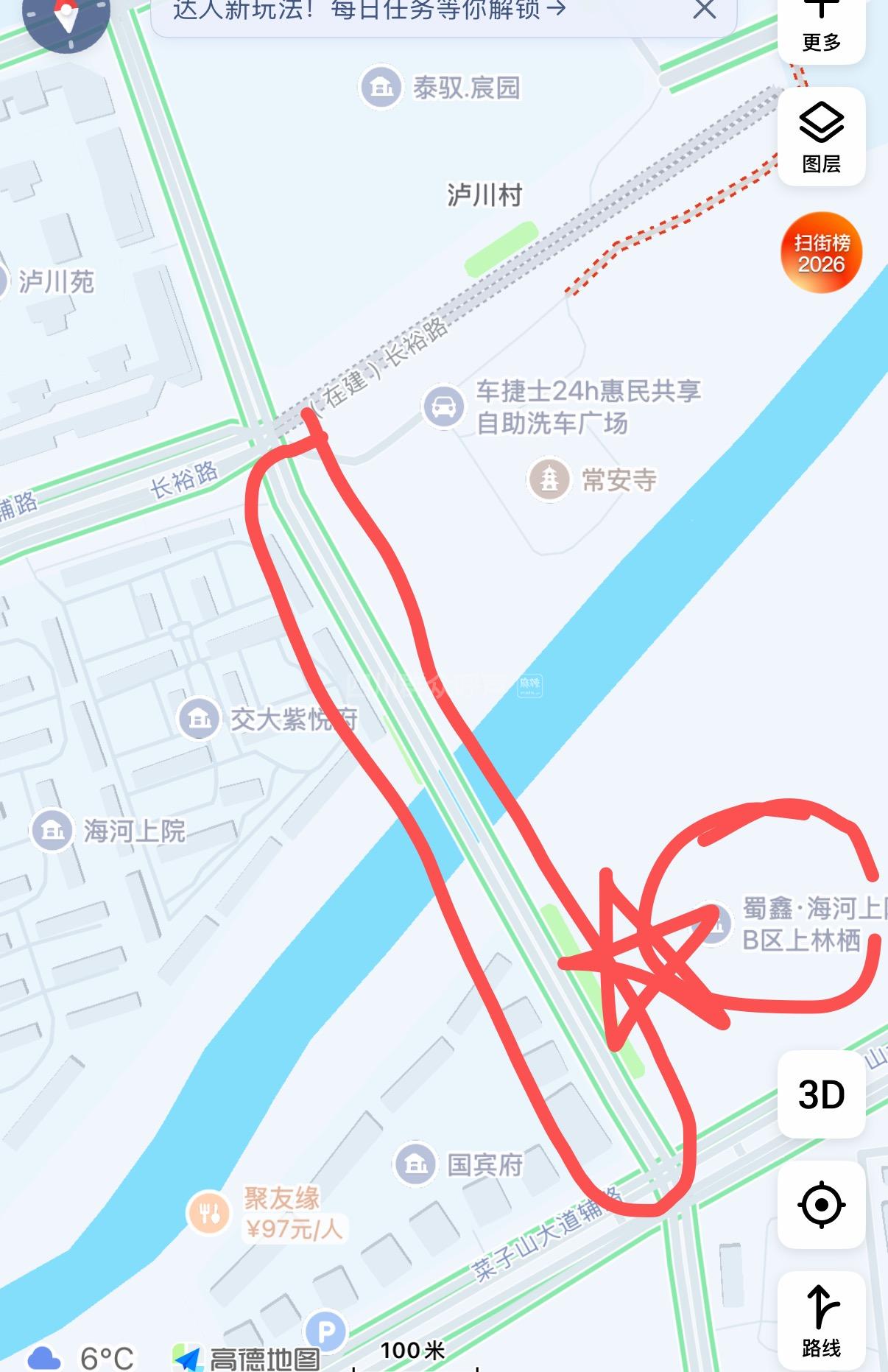Tap the compass to reset orientation
The height and width of the screenshot is (1372, 888).
point(66,18)
